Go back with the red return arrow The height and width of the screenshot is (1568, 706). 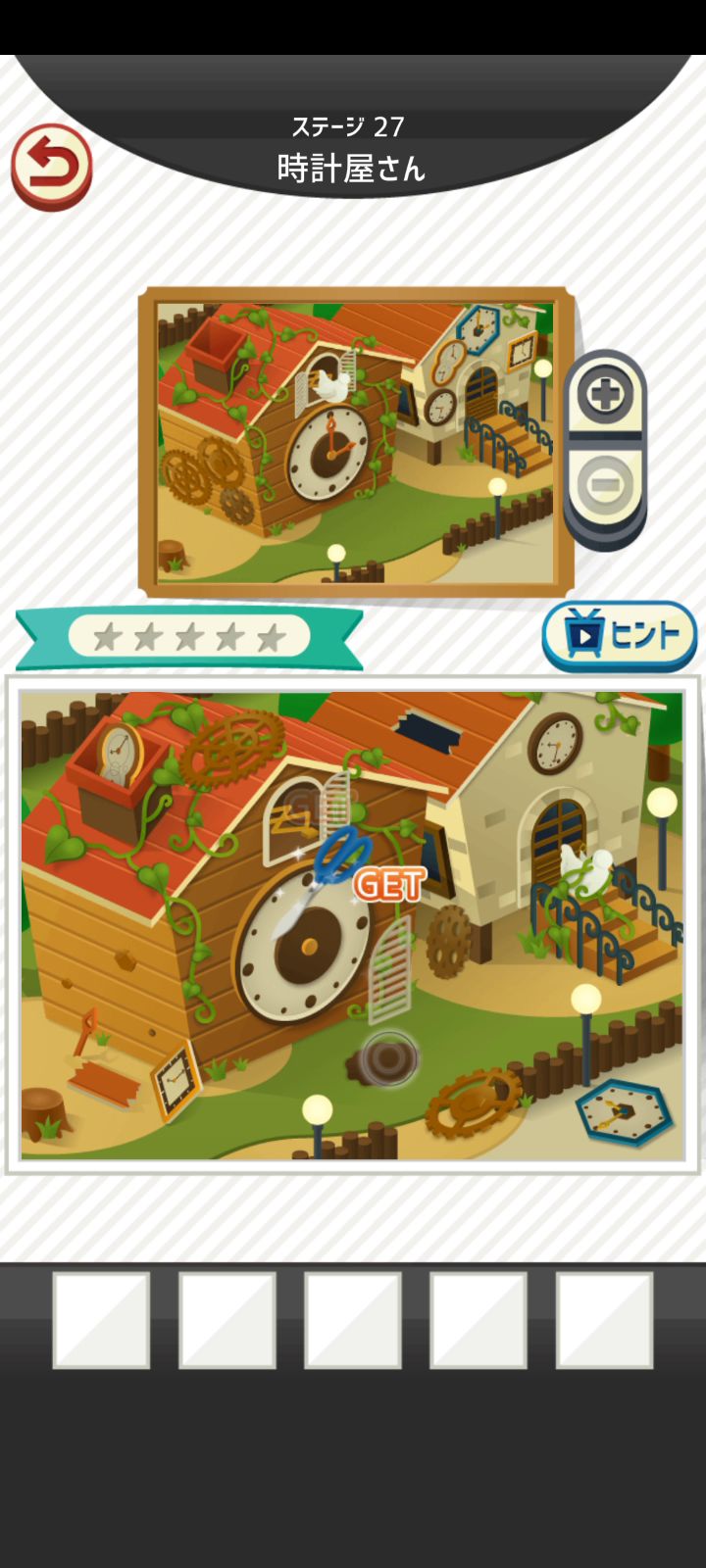coord(51,167)
